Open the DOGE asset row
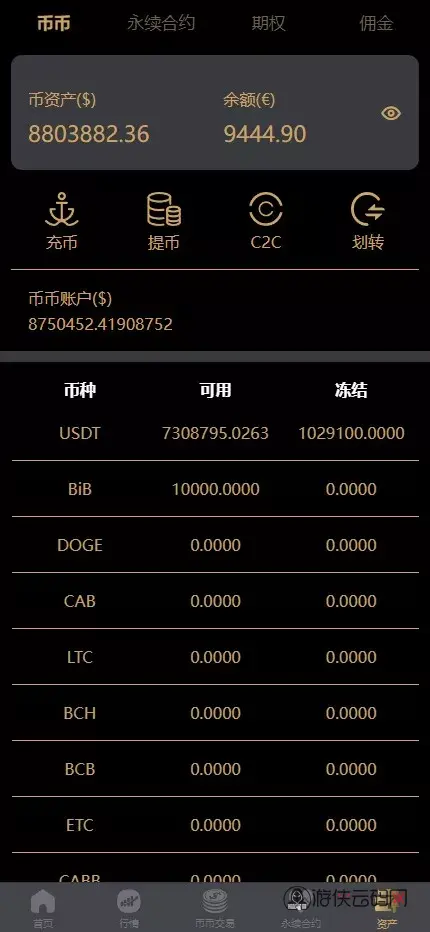Image resolution: width=430 pixels, height=932 pixels. pos(215,544)
